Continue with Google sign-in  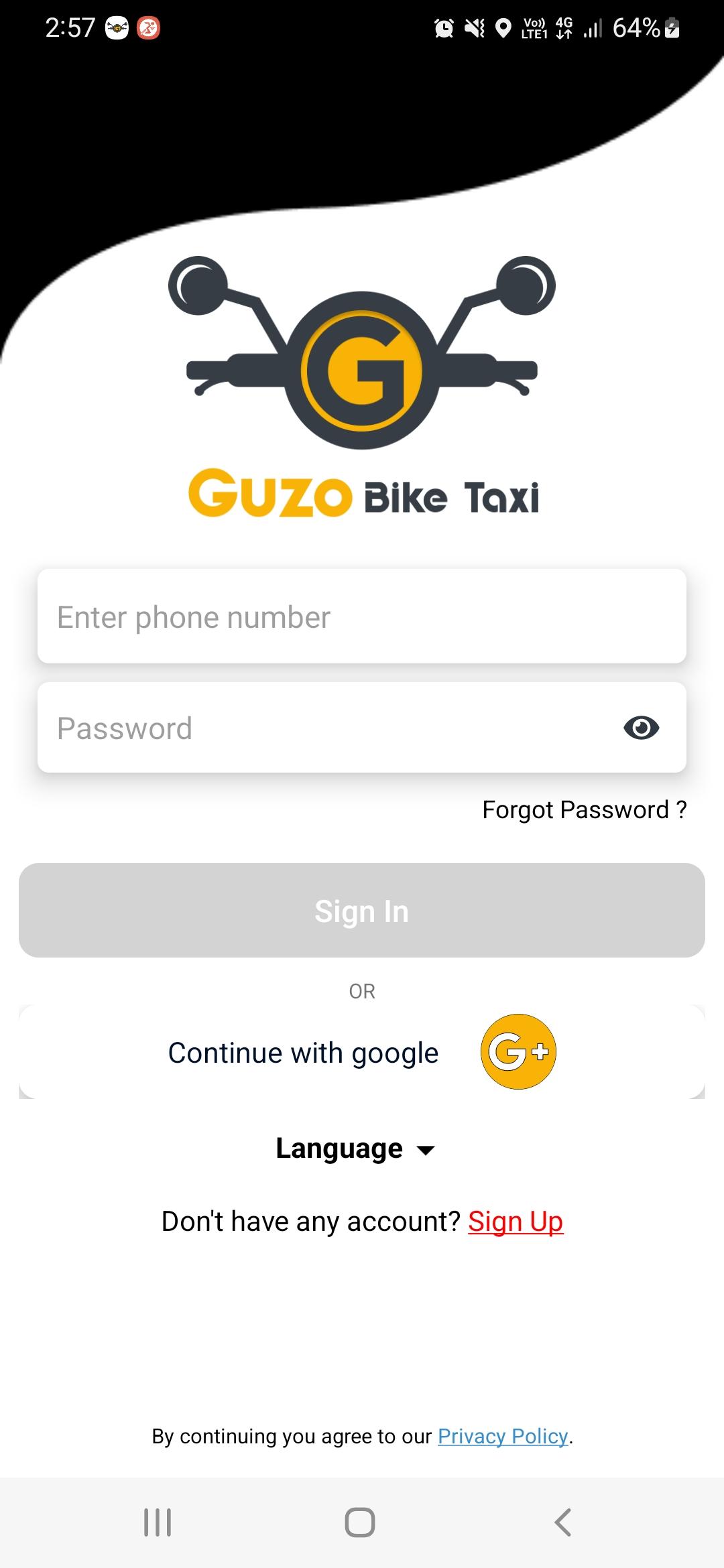coord(362,1052)
